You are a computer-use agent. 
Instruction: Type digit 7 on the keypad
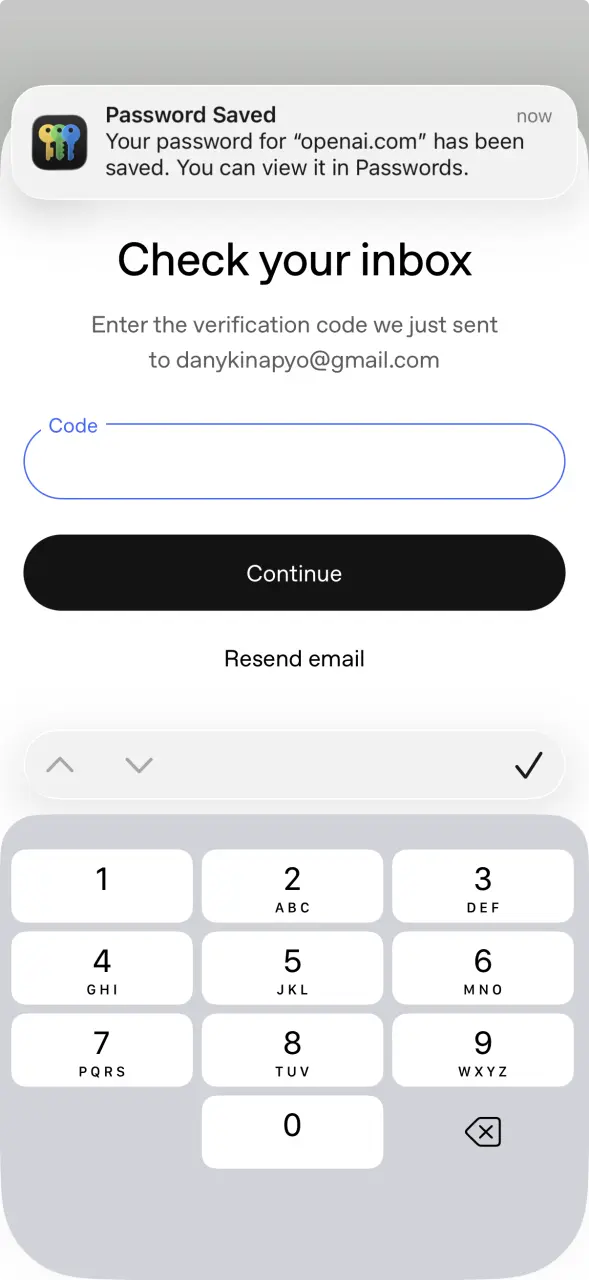tap(102, 1050)
